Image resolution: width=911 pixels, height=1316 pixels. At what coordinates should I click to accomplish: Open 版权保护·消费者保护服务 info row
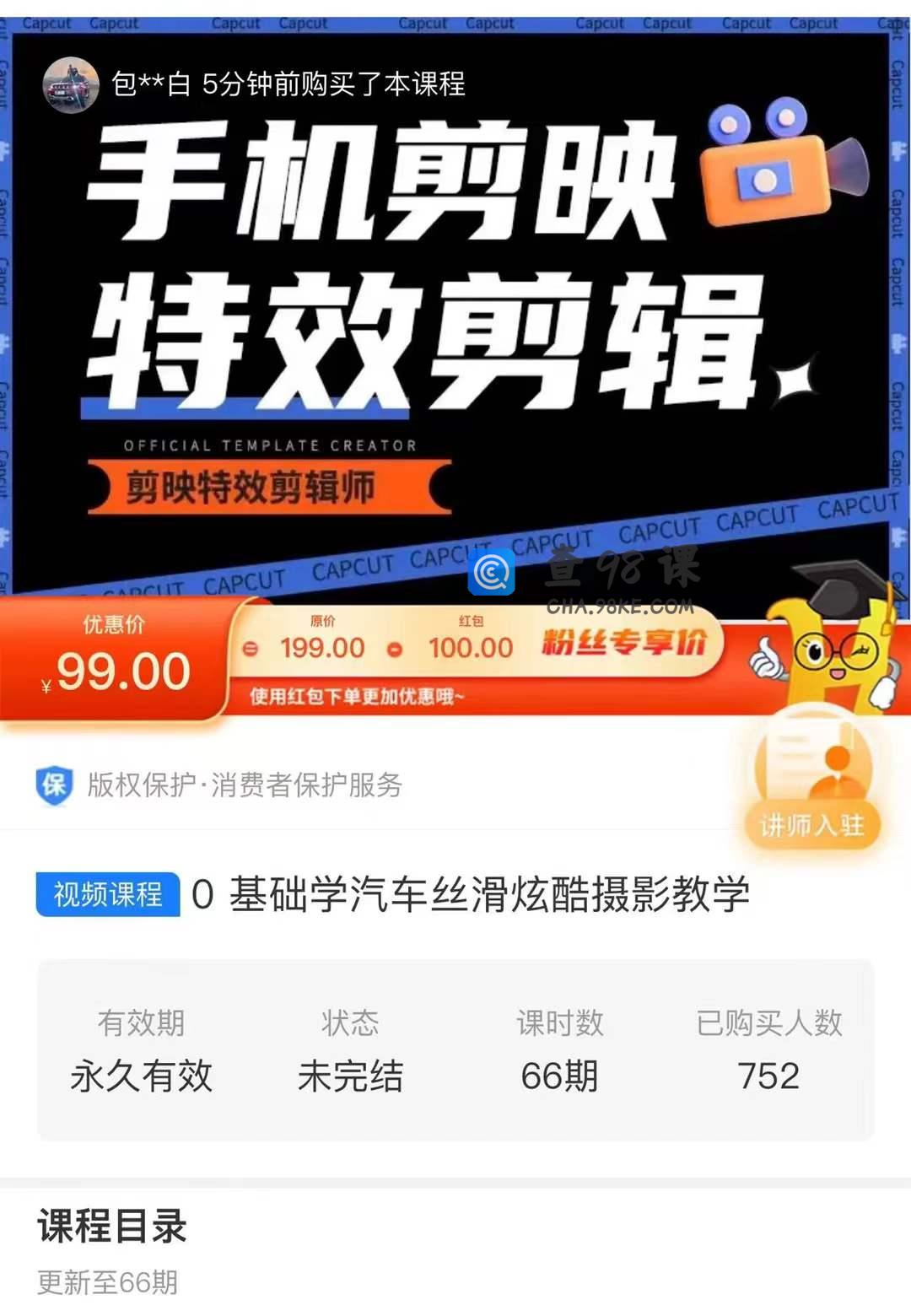(245, 785)
